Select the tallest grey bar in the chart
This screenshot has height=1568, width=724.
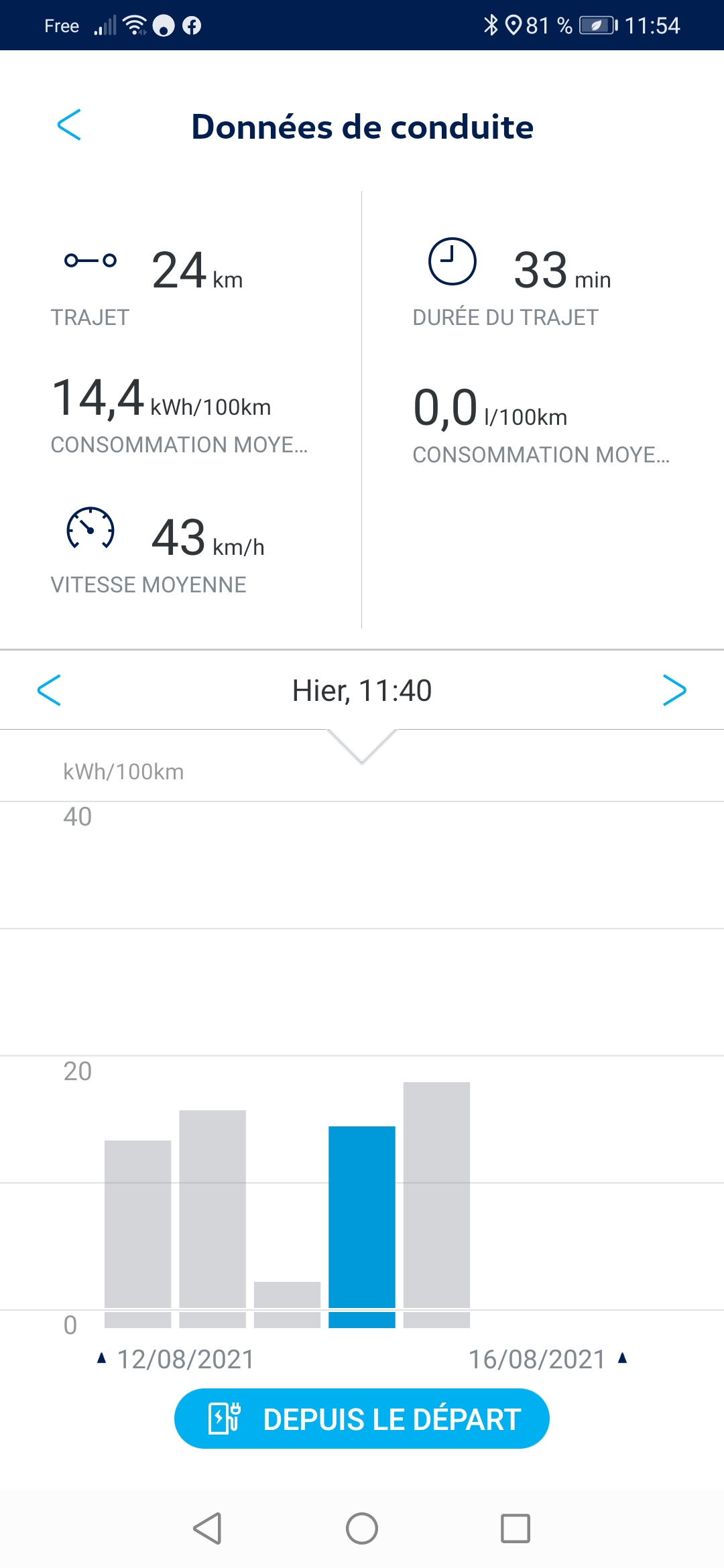click(x=436, y=1204)
